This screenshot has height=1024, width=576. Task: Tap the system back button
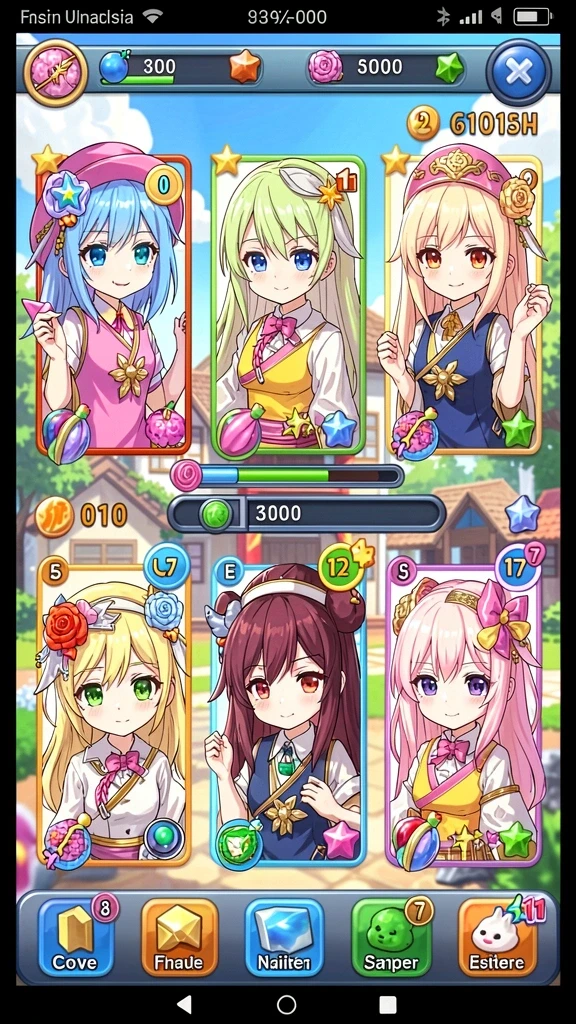click(x=185, y=1004)
